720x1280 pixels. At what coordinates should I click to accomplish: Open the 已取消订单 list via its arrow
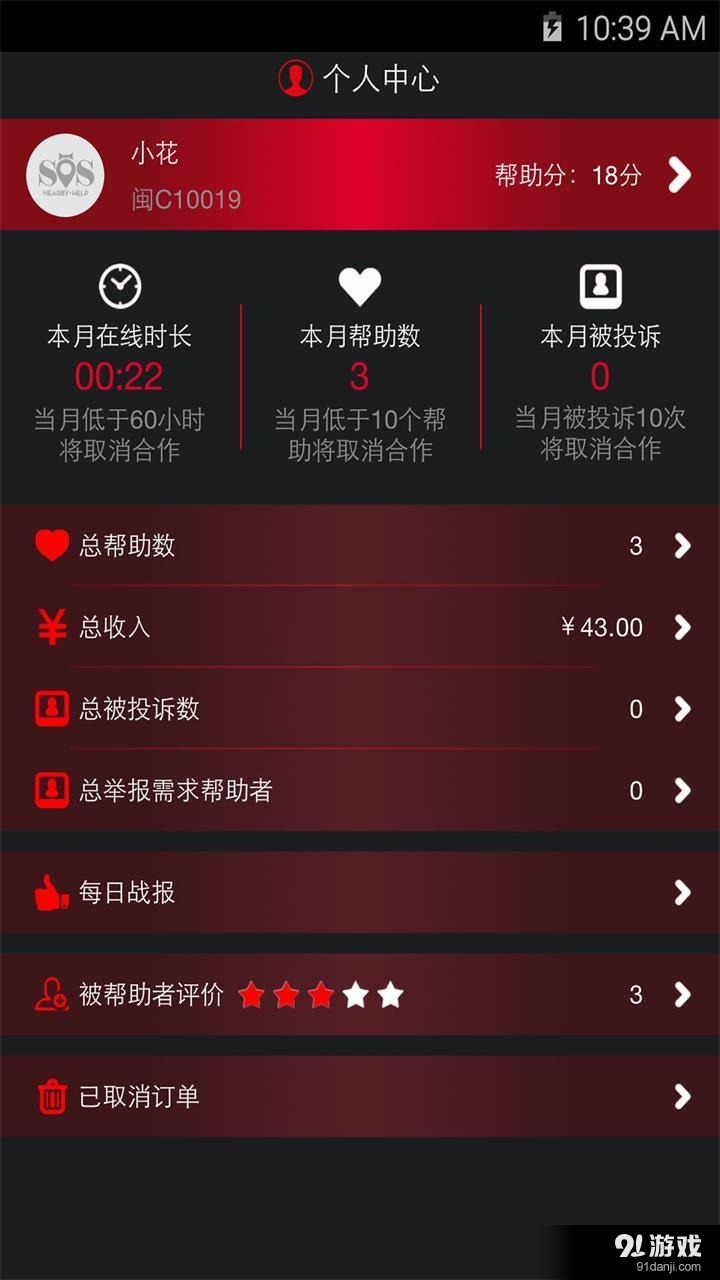point(683,1096)
